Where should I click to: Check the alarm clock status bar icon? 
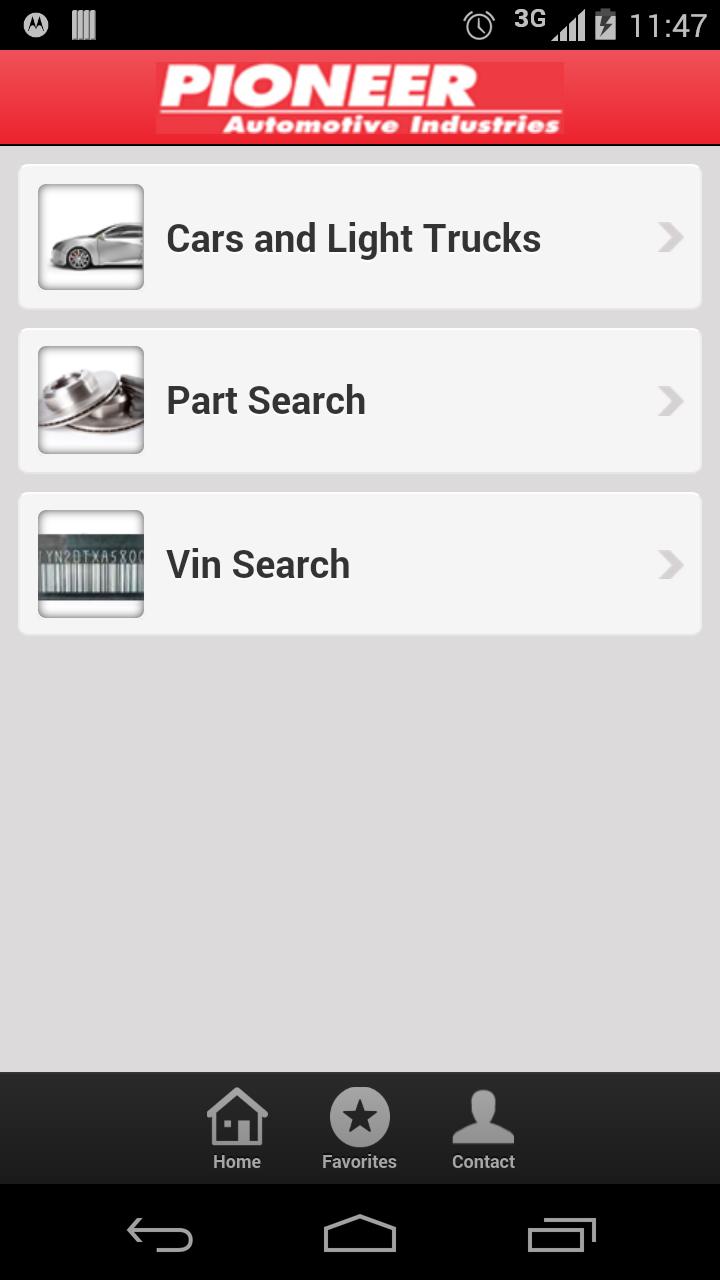click(480, 24)
